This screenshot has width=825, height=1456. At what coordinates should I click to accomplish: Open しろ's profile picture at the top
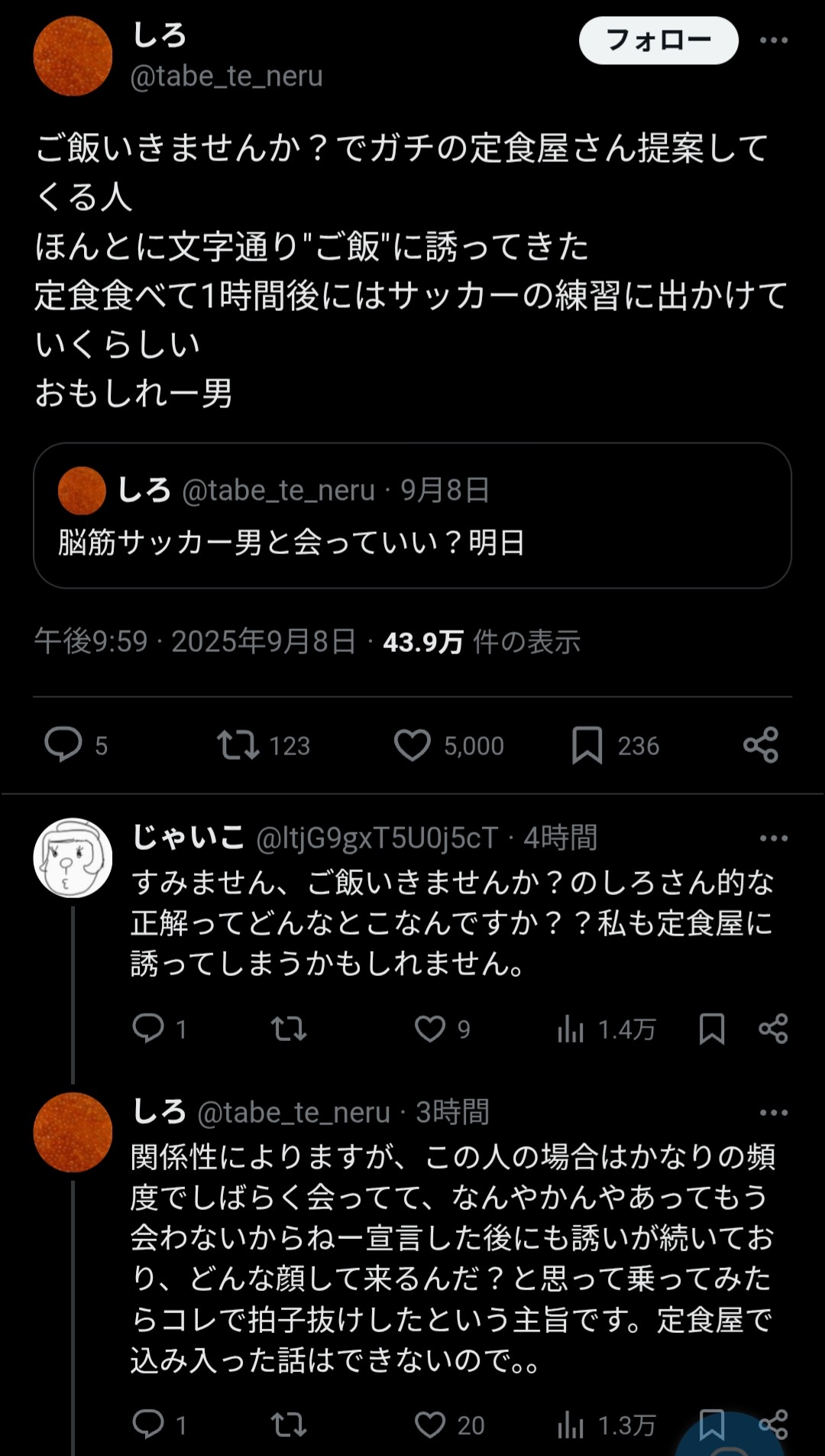[73, 57]
